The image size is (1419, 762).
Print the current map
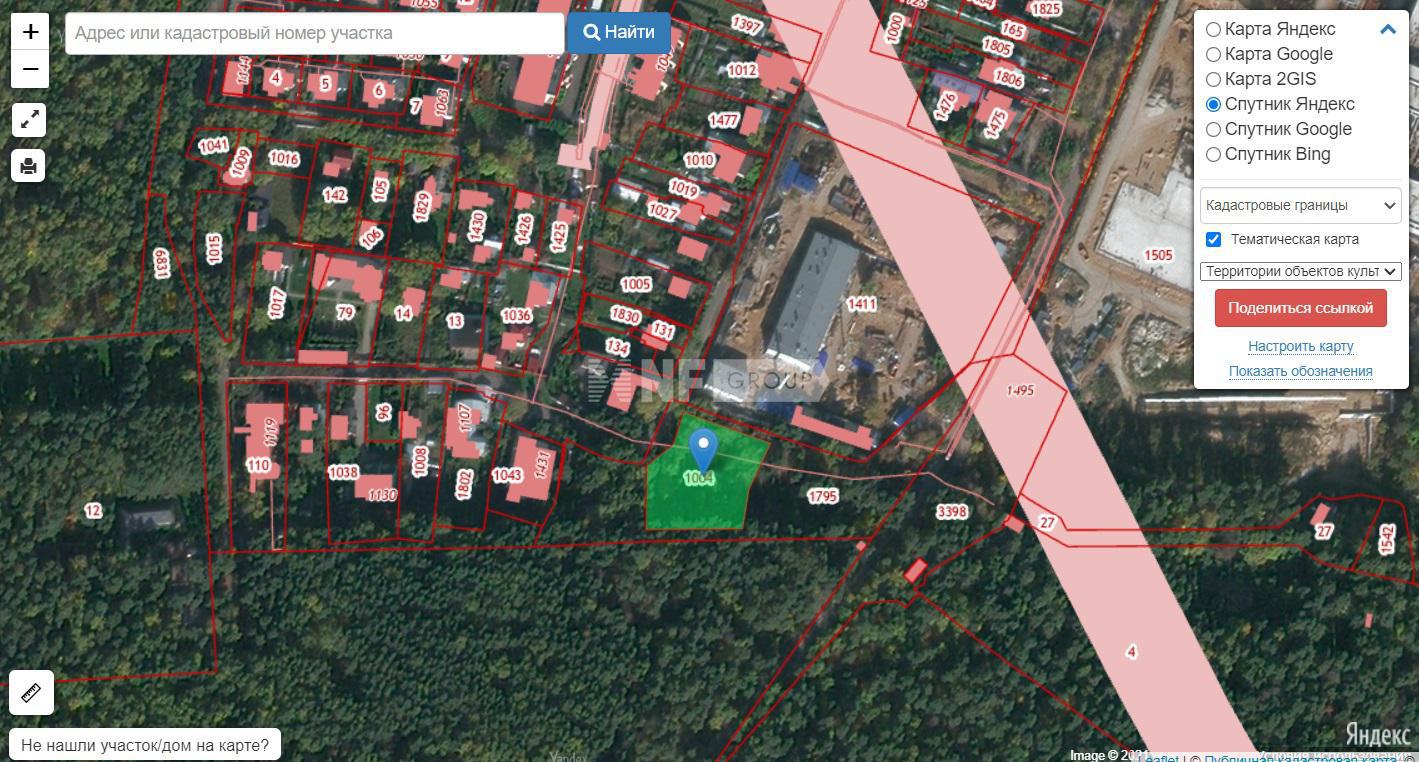[x=29, y=166]
